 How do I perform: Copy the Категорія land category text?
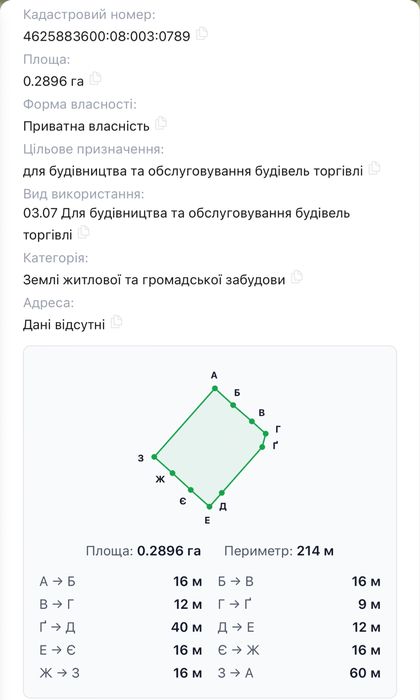[296, 277]
